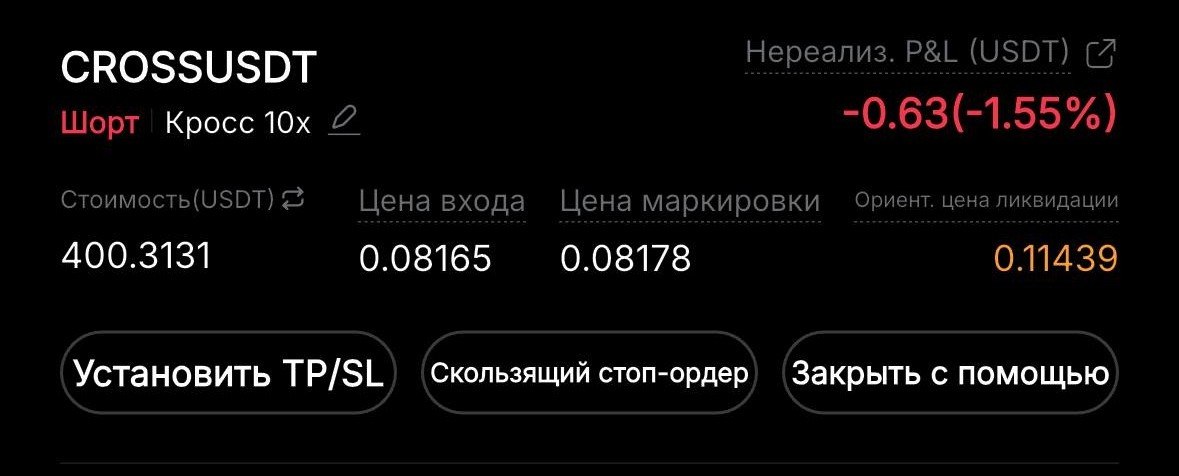Edit the Кросс 10x leverage setting
Image resolution: width=1179 pixels, height=476 pixels.
[343, 122]
